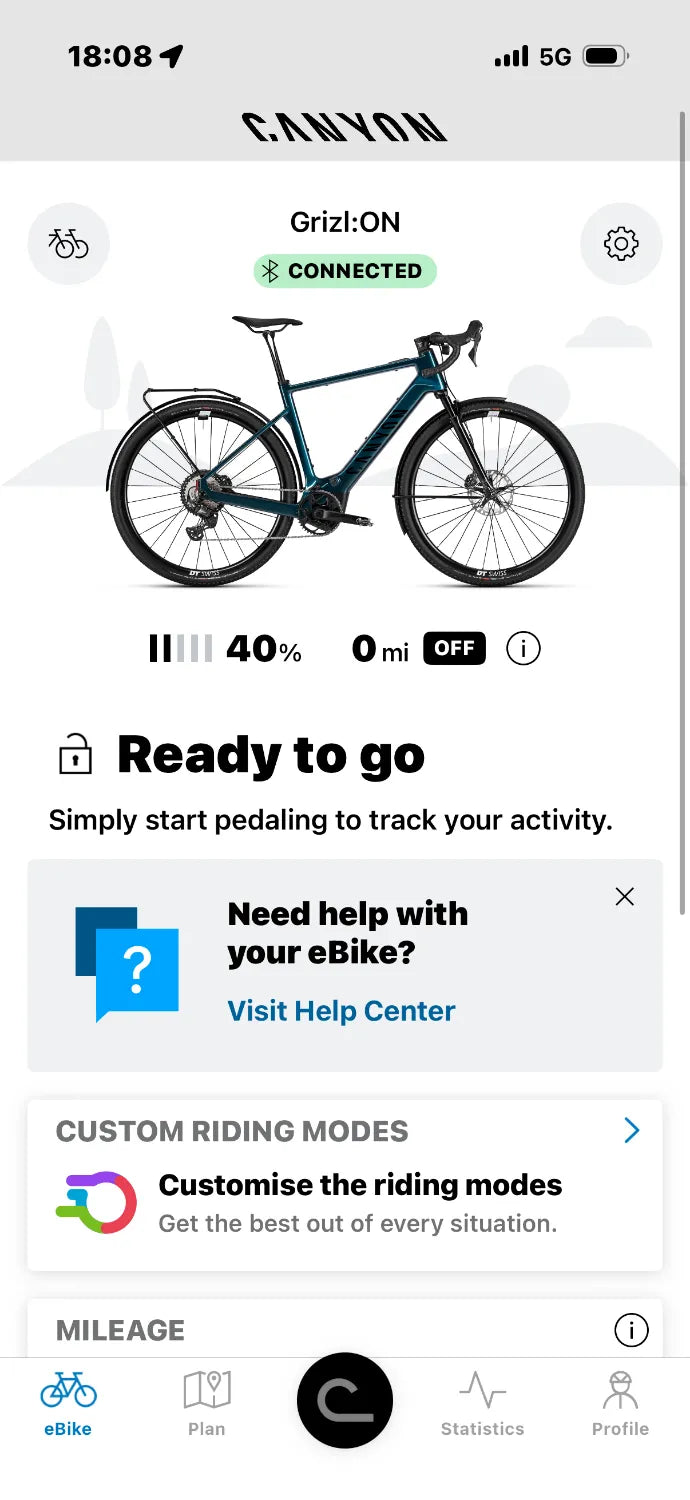The image size is (690, 1500).
Task: Switch to the Plan tab
Action: [207, 1403]
